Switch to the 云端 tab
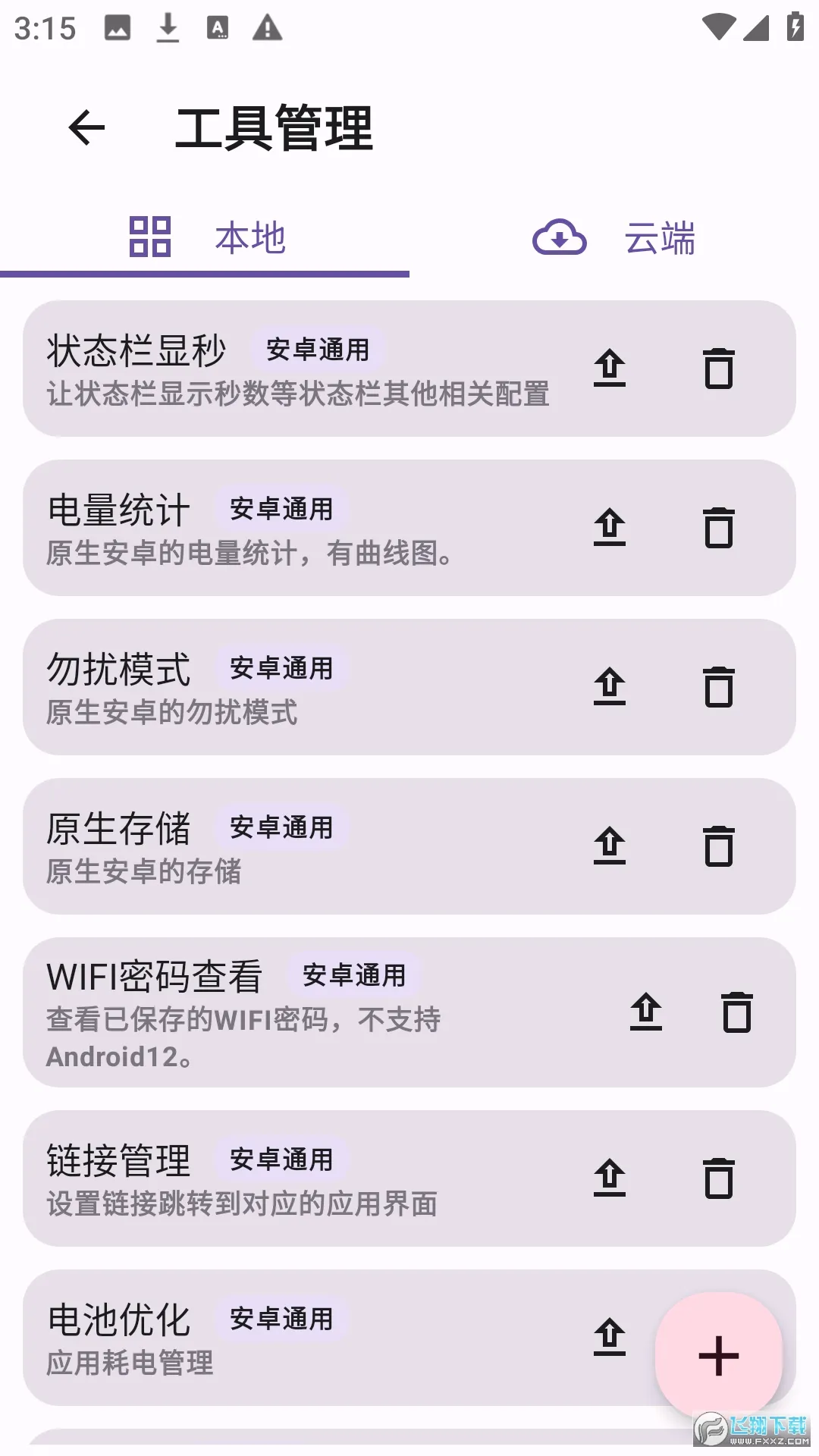This screenshot has width=819, height=1456. [x=614, y=238]
